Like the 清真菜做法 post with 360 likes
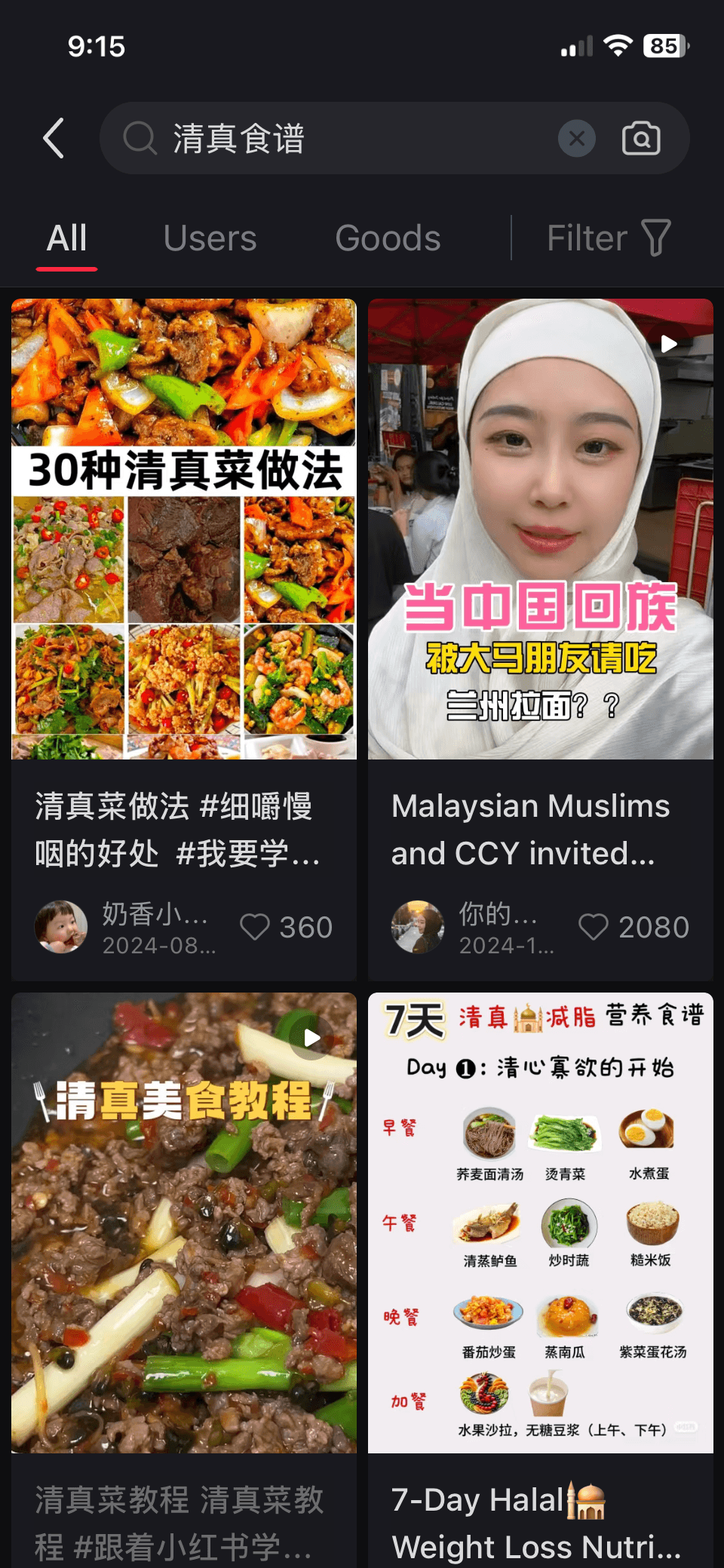Viewport: 724px width, 1568px height. pyautogui.click(x=255, y=927)
